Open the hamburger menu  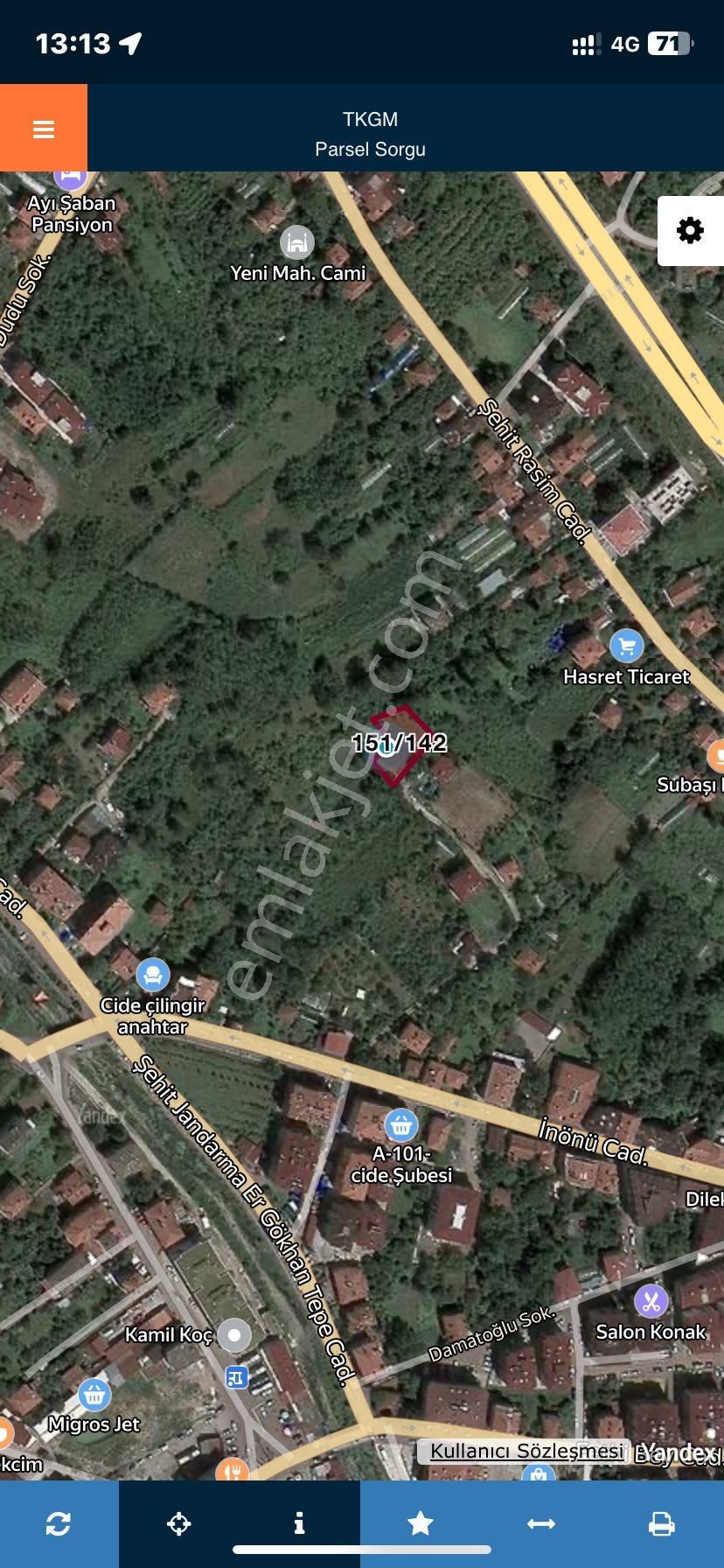[44, 129]
